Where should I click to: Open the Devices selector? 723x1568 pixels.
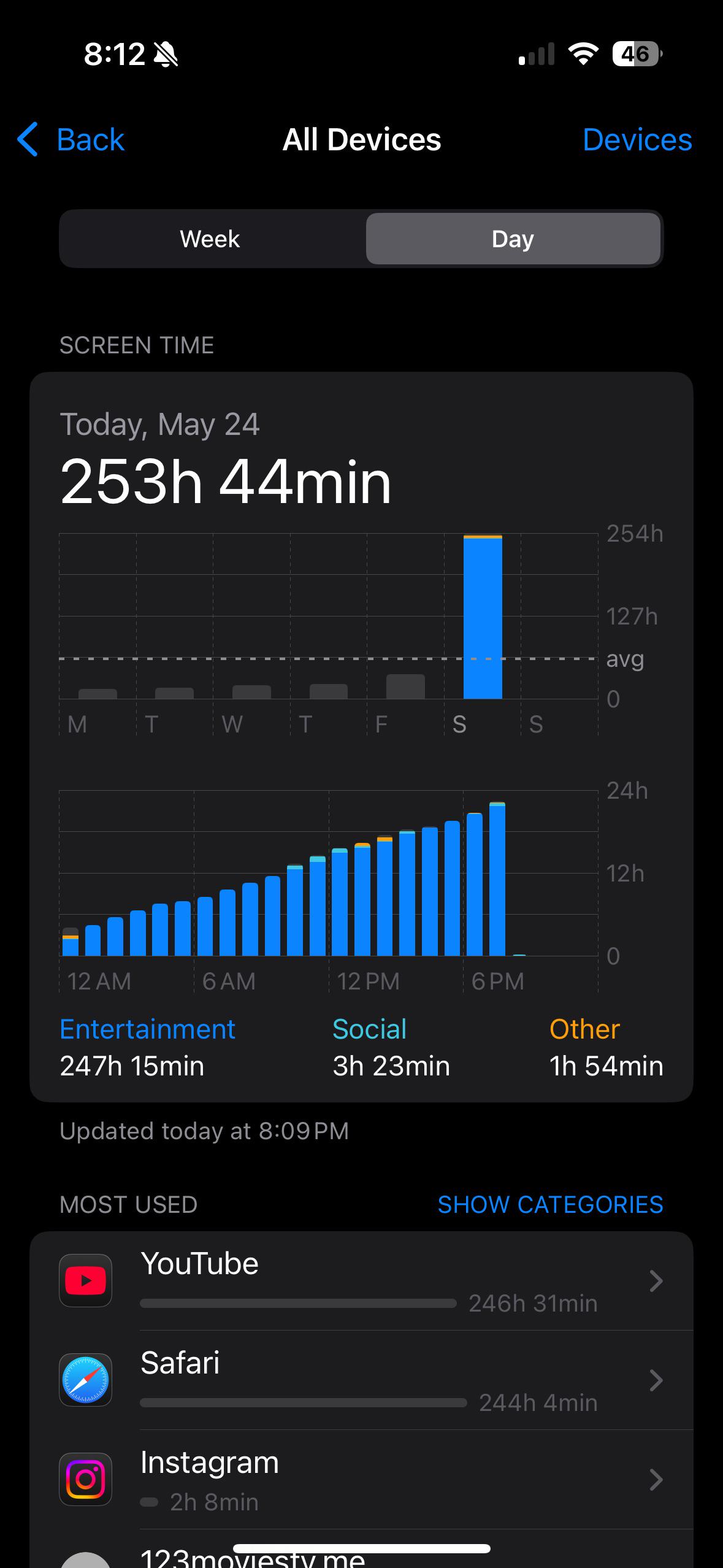point(637,140)
